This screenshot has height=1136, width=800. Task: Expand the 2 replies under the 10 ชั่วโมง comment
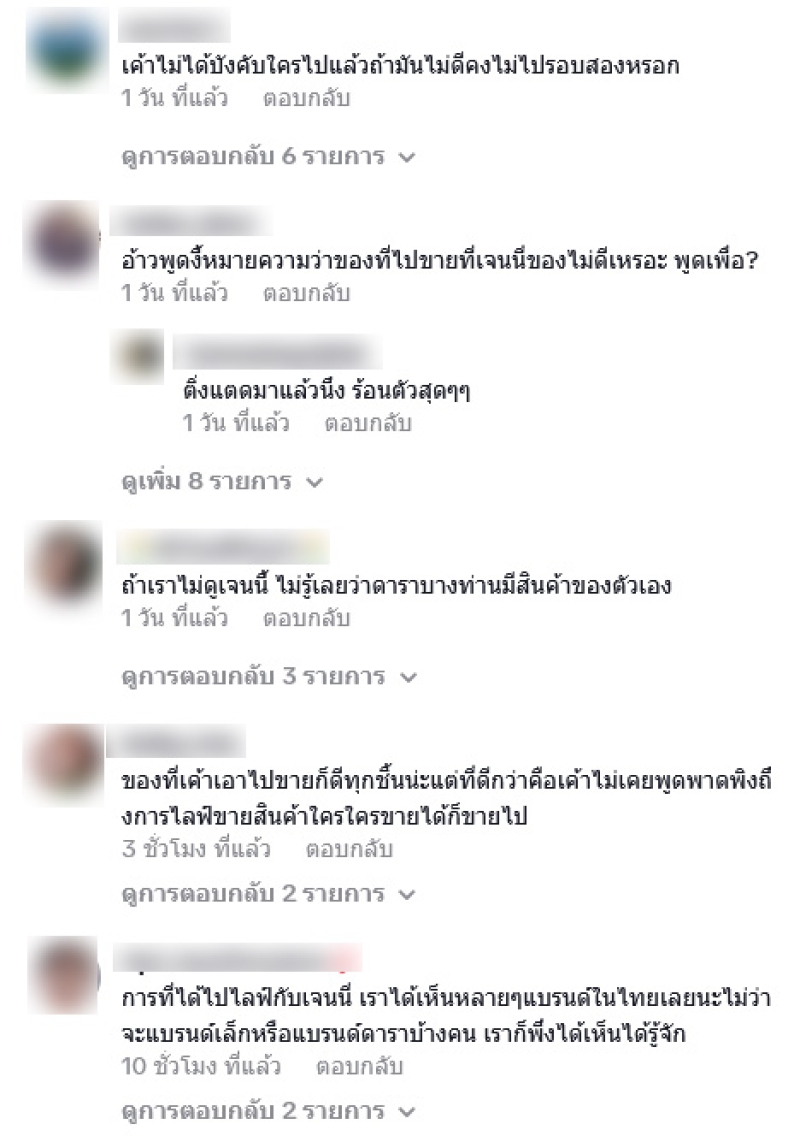click(267, 1111)
